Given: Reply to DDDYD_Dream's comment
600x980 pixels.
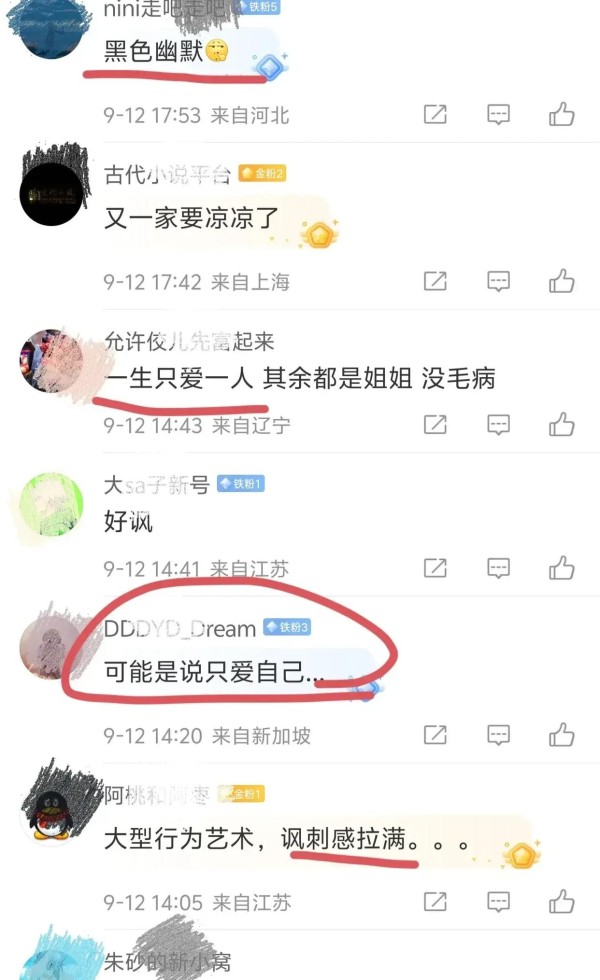Looking at the screenshot, I should click(498, 735).
